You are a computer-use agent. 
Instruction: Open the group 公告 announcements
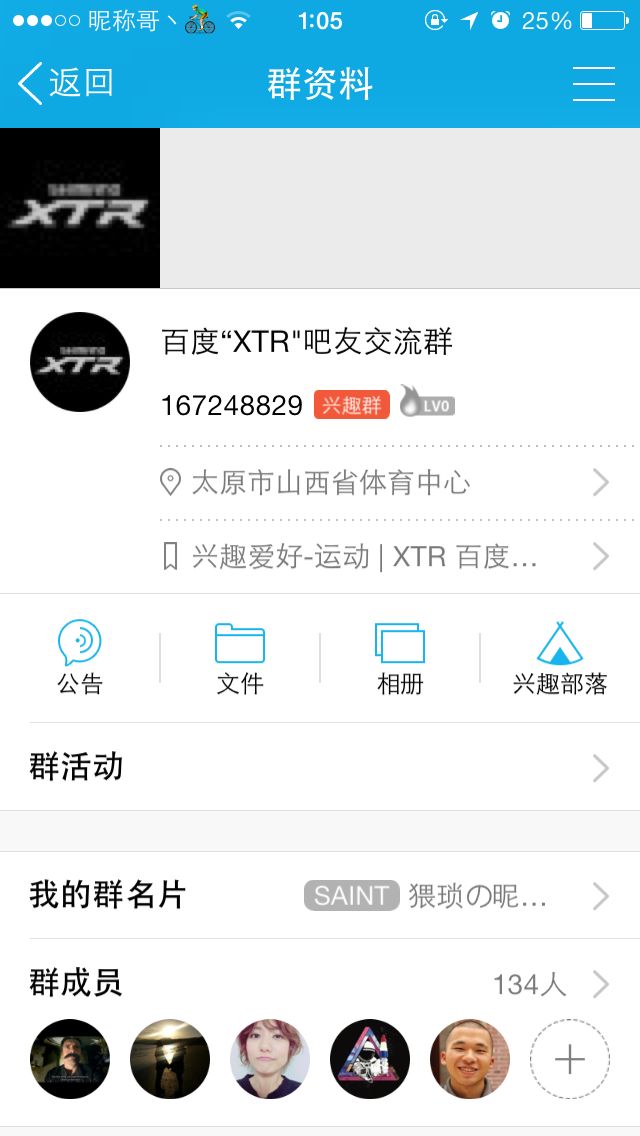[x=80, y=657]
